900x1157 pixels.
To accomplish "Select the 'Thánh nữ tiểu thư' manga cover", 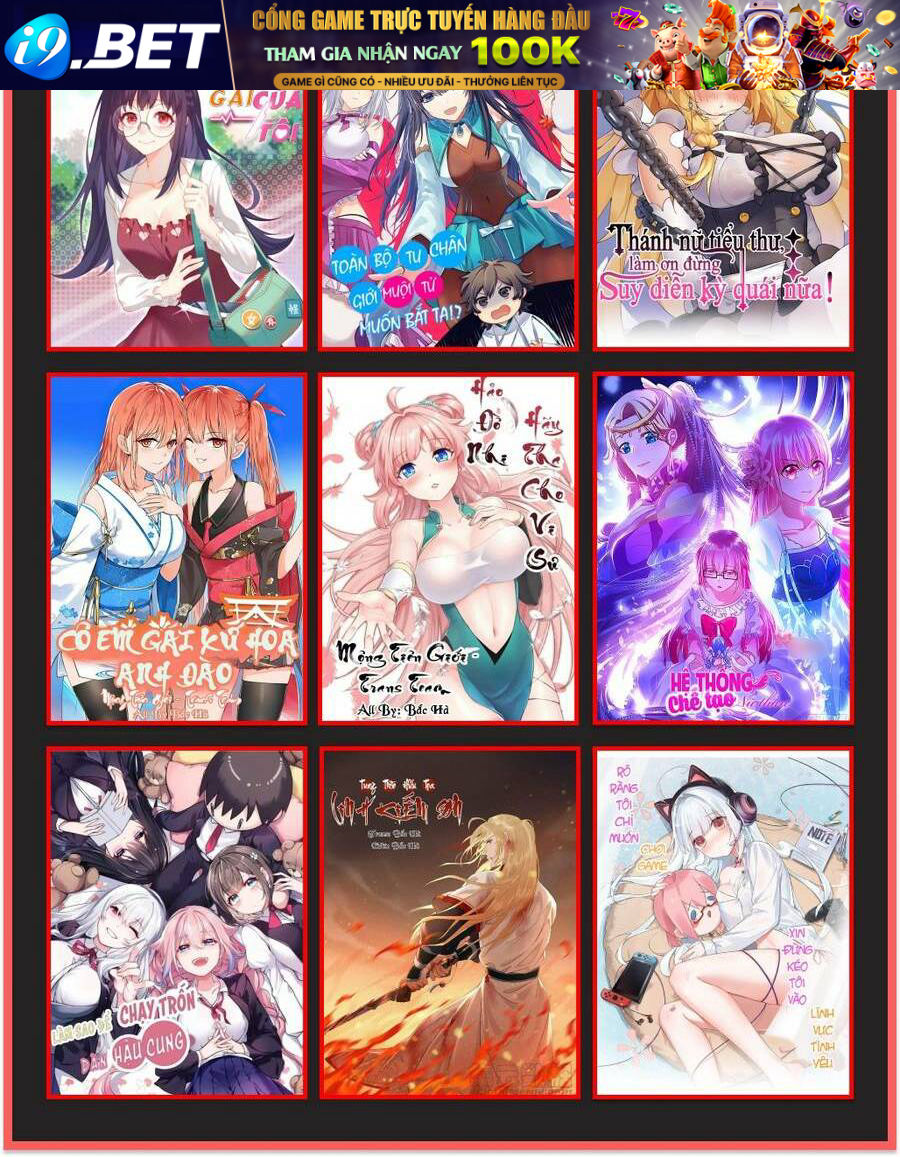I will tap(722, 218).
